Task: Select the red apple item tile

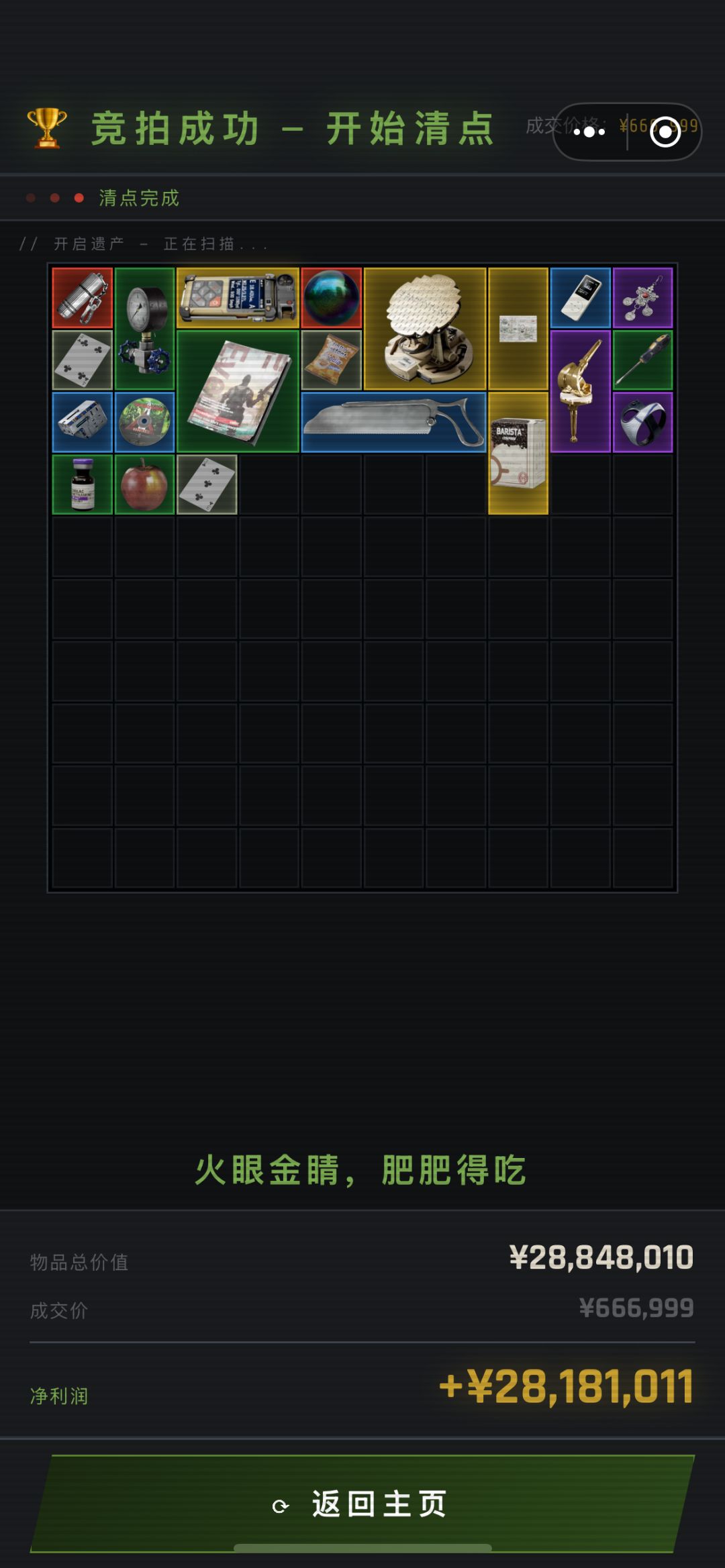Action: click(144, 484)
